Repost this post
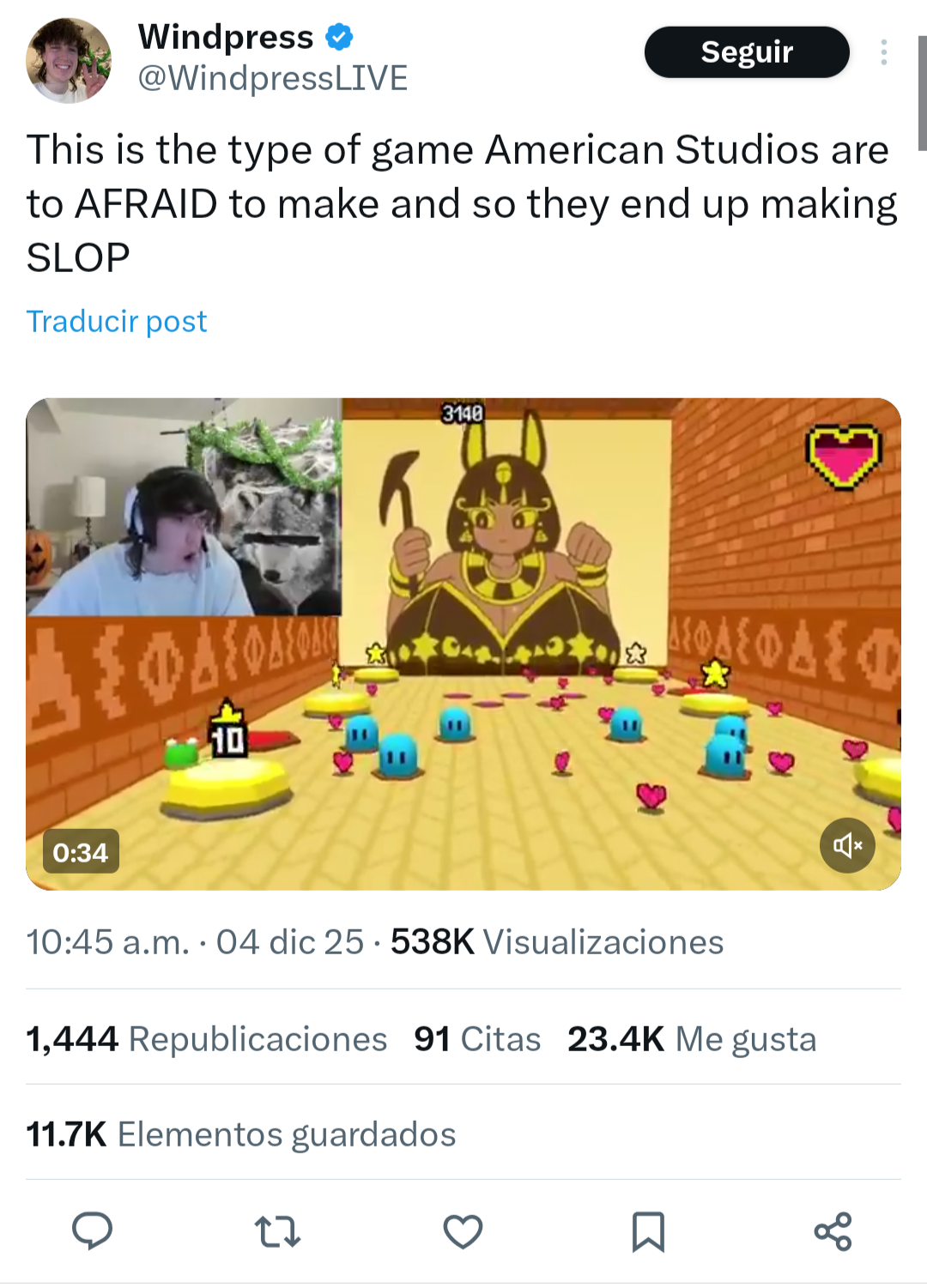 coord(277,1231)
